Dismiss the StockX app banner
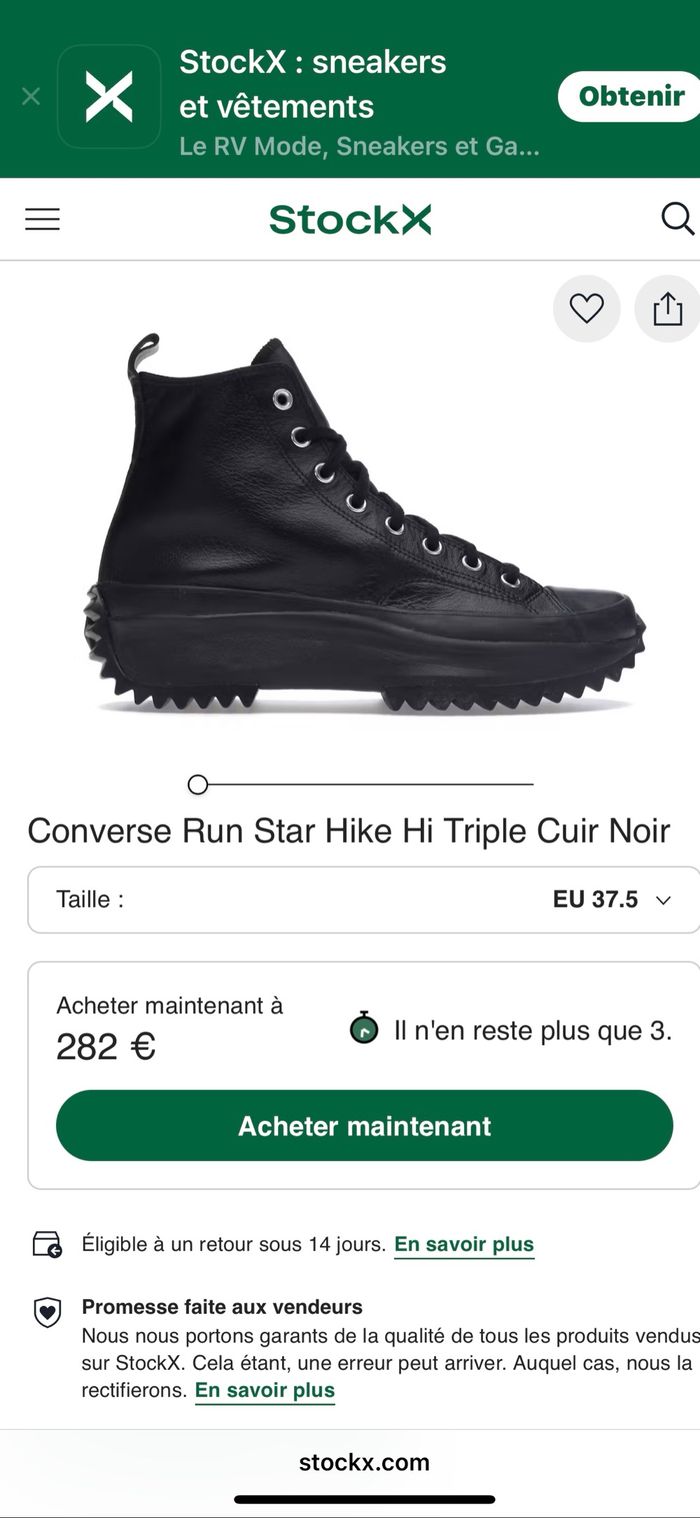This screenshot has width=700, height=1518. pyautogui.click(x=31, y=96)
